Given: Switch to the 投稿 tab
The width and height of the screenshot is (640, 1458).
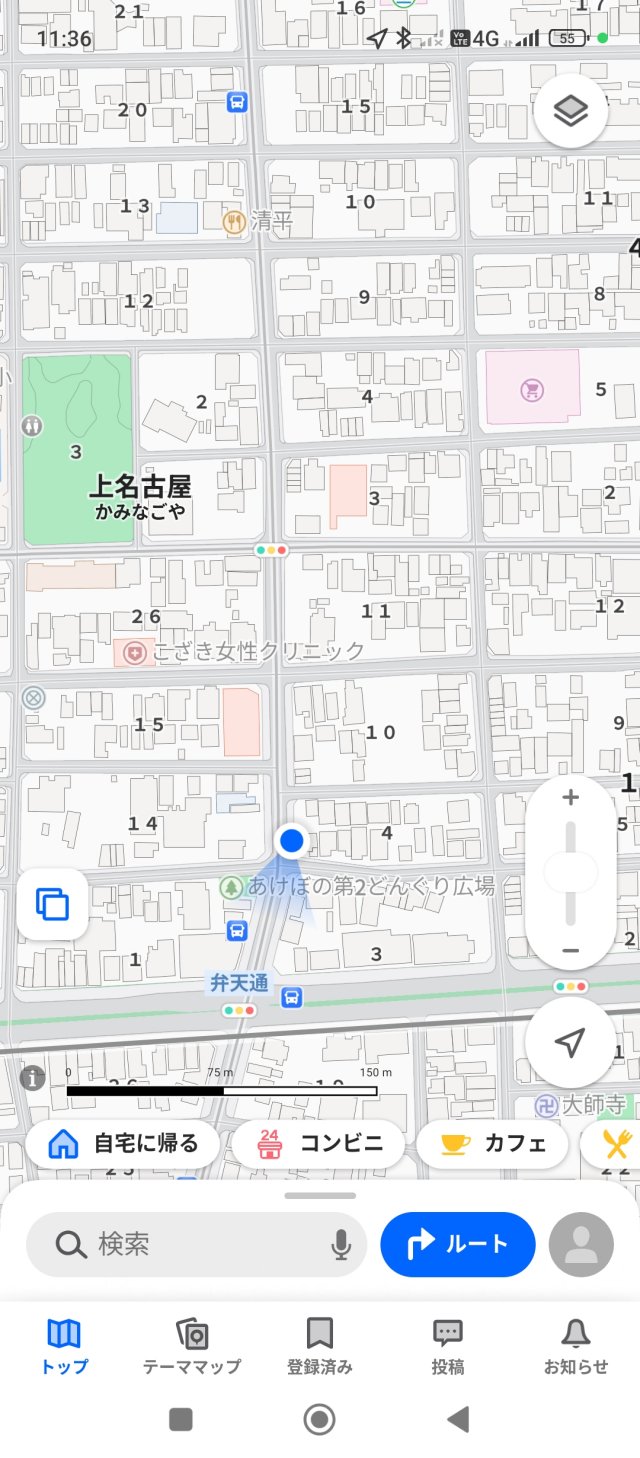Looking at the screenshot, I should (447, 1346).
